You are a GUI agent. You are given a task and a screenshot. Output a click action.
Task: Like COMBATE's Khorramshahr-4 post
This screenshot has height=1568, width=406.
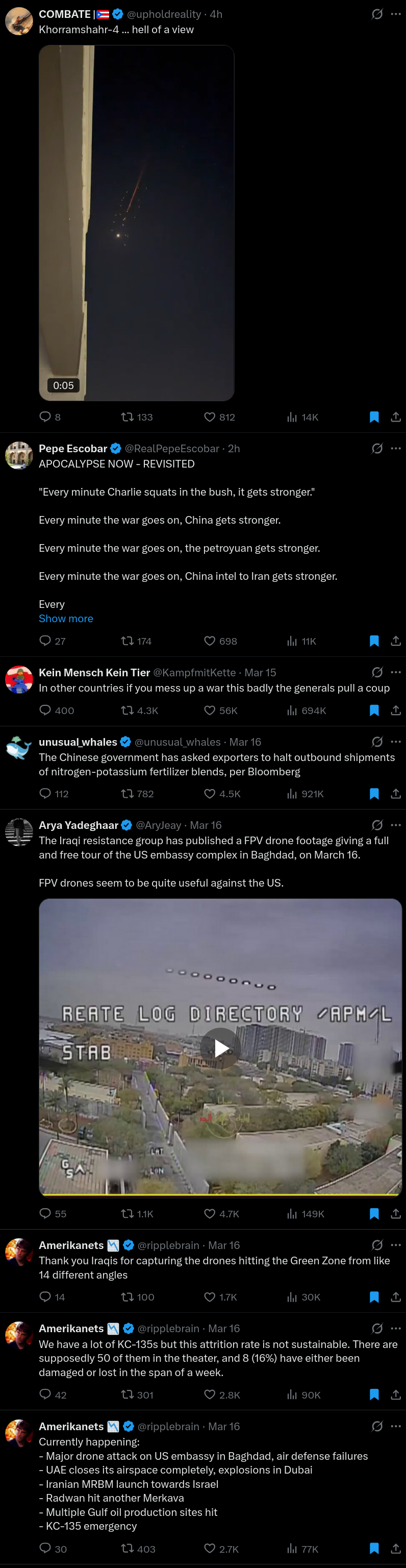[x=210, y=417]
